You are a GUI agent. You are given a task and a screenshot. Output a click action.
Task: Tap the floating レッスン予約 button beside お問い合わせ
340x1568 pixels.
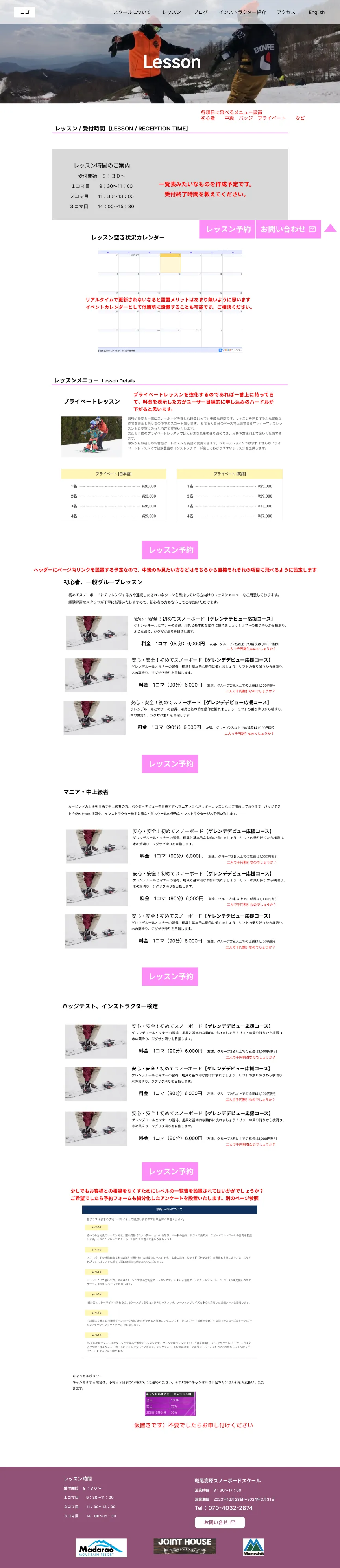click(x=228, y=229)
